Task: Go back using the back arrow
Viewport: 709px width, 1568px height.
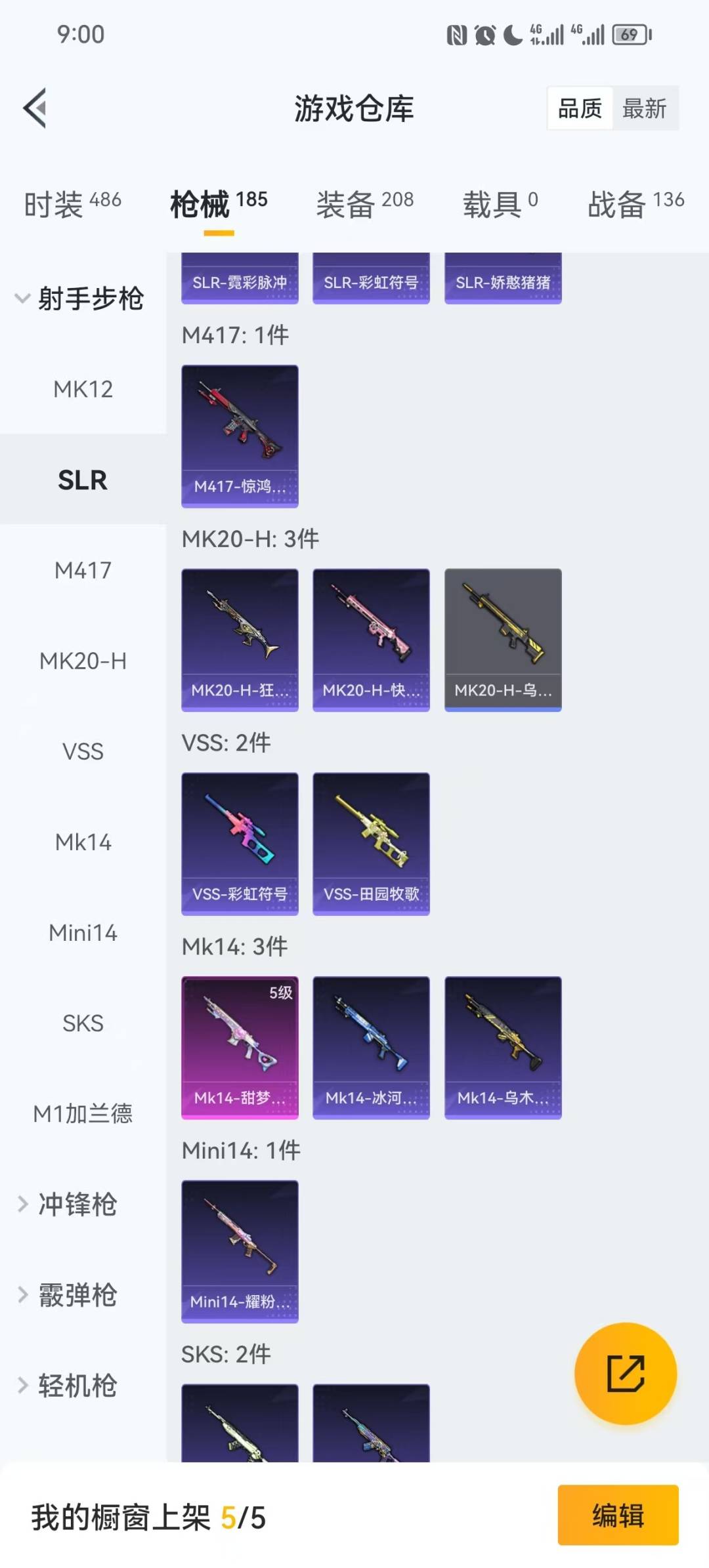Action: pyautogui.click(x=35, y=108)
